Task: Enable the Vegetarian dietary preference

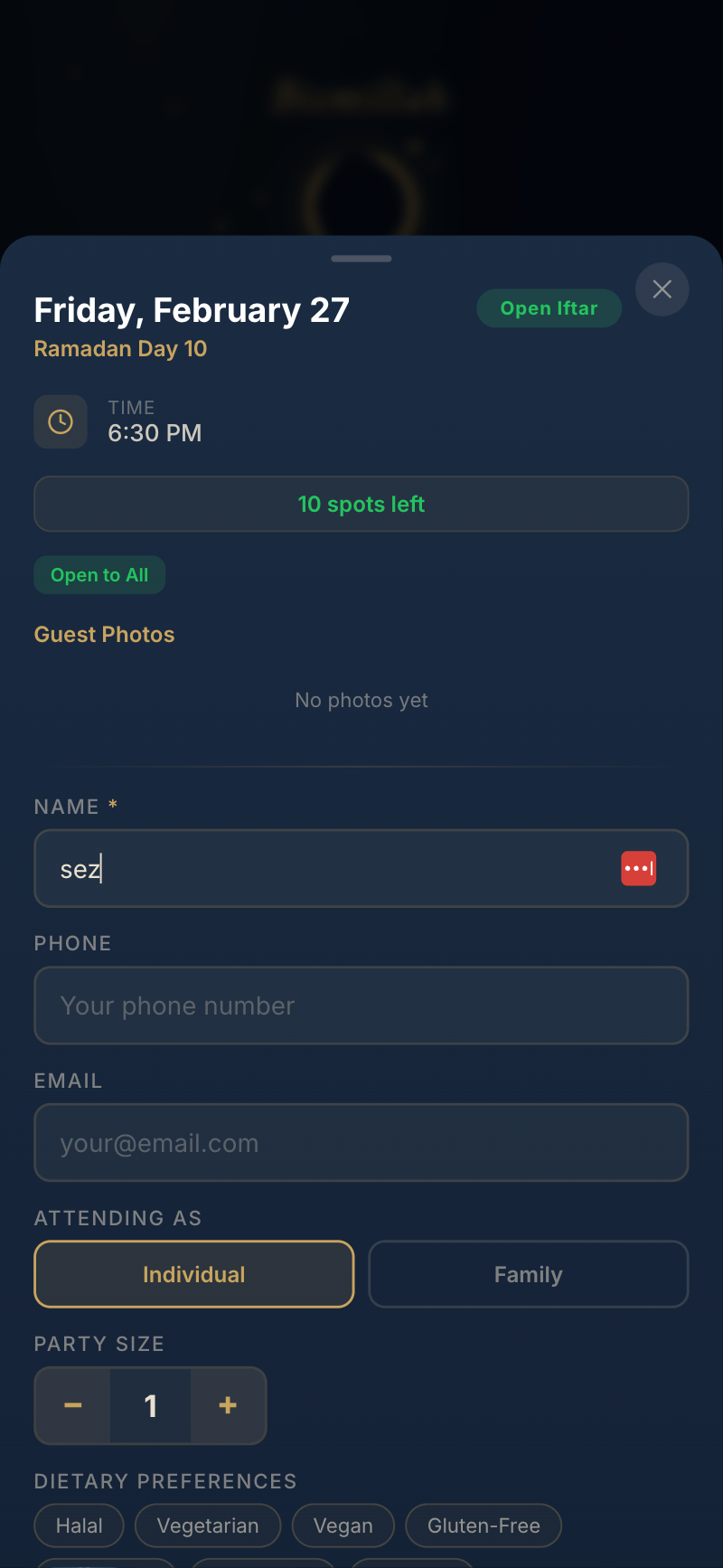Action: [208, 1525]
